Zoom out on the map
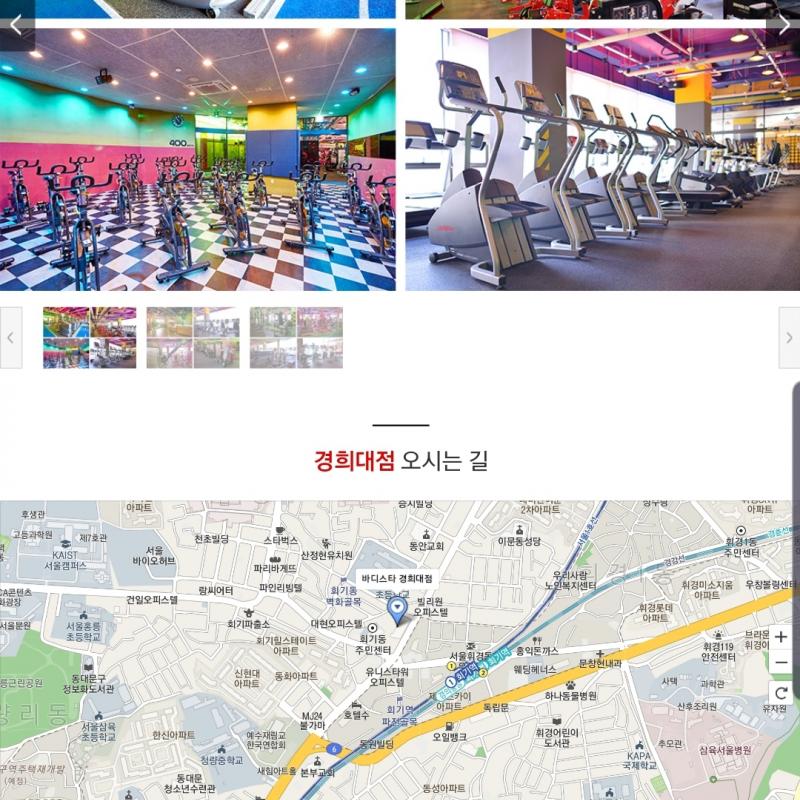 pyautogui.click(x=781, y=663)
